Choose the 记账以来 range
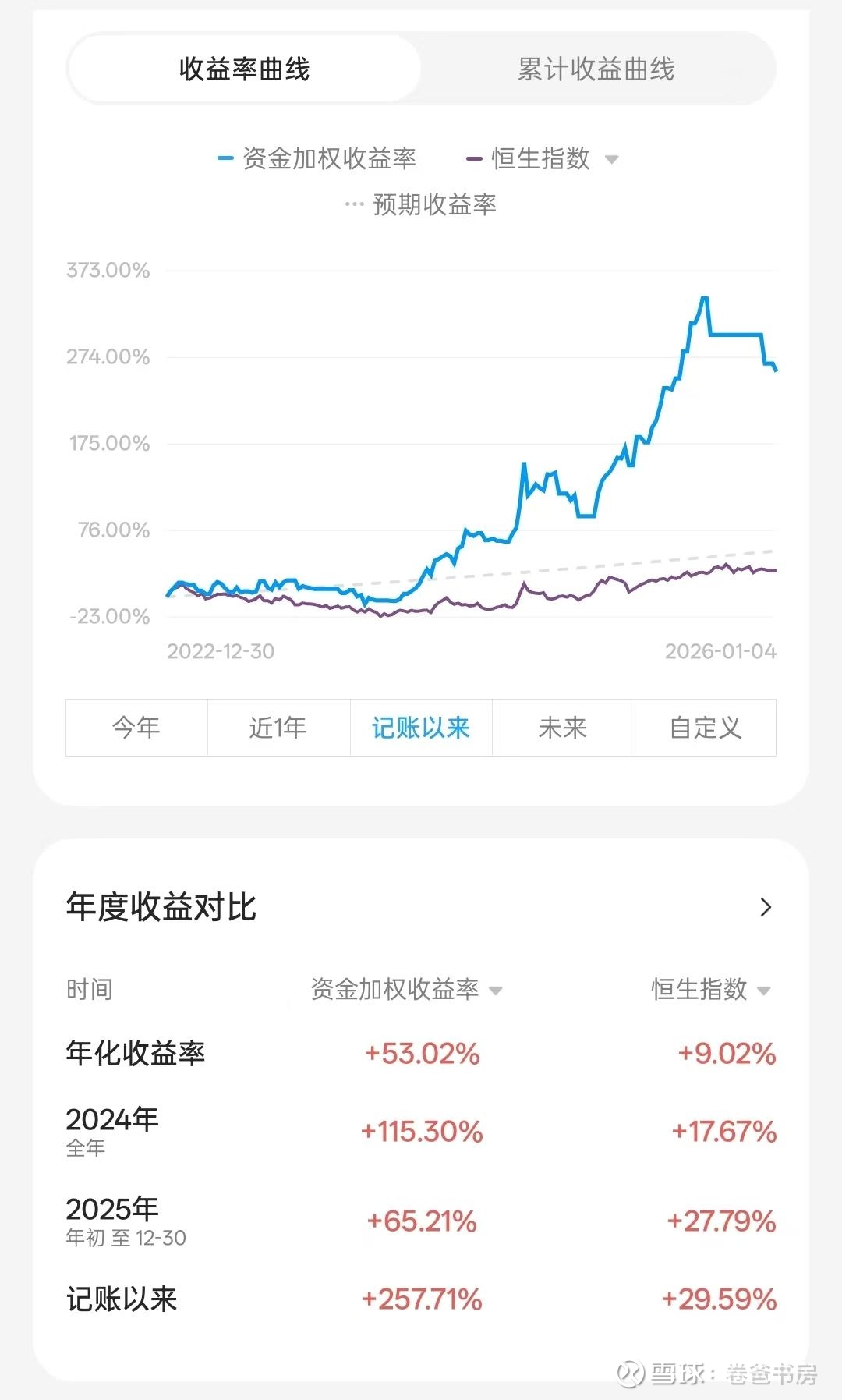Screen dimensions: 842x1400 [421, 728]
